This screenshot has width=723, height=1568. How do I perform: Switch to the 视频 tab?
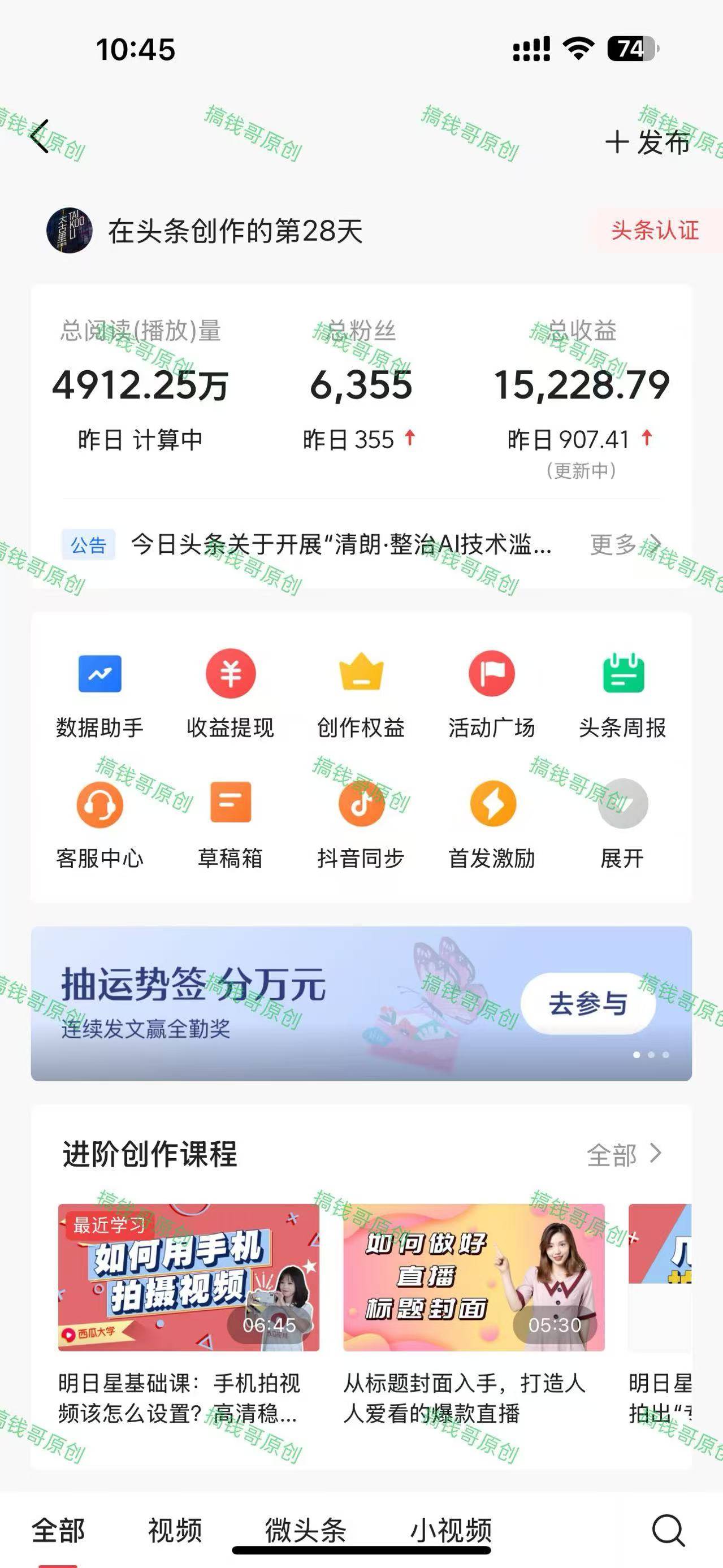[x=175, y=1530]
